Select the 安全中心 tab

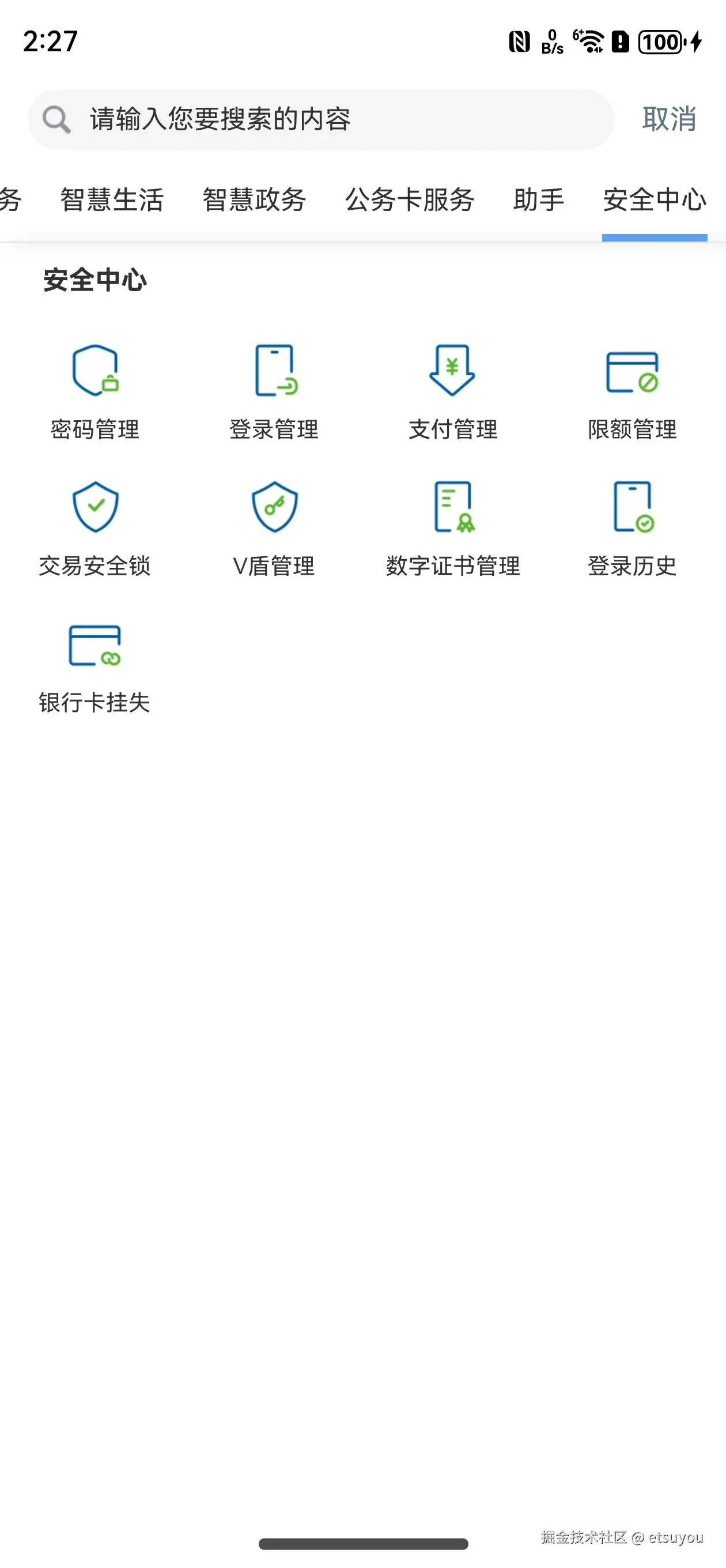click(654, 200)
